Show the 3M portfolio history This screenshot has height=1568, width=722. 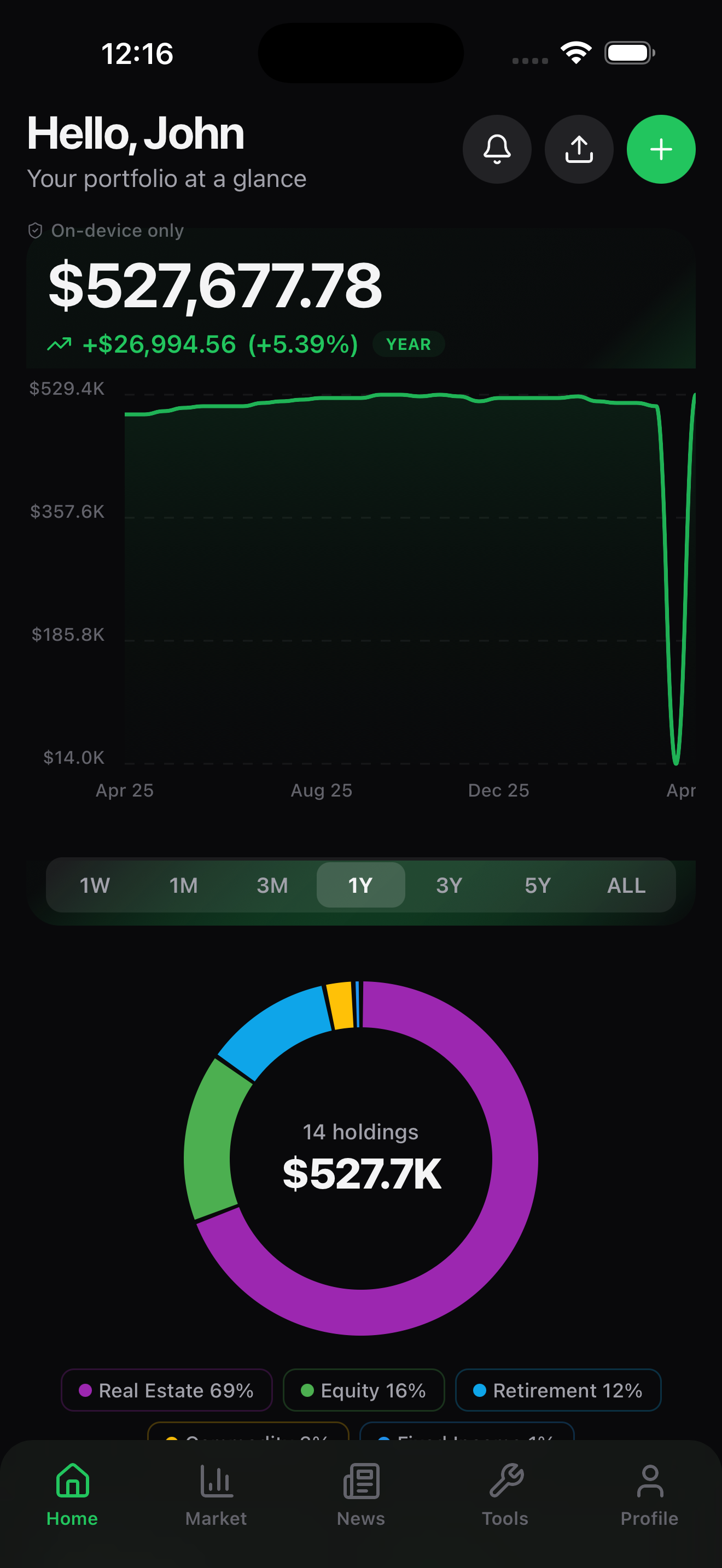pos(272,885)
